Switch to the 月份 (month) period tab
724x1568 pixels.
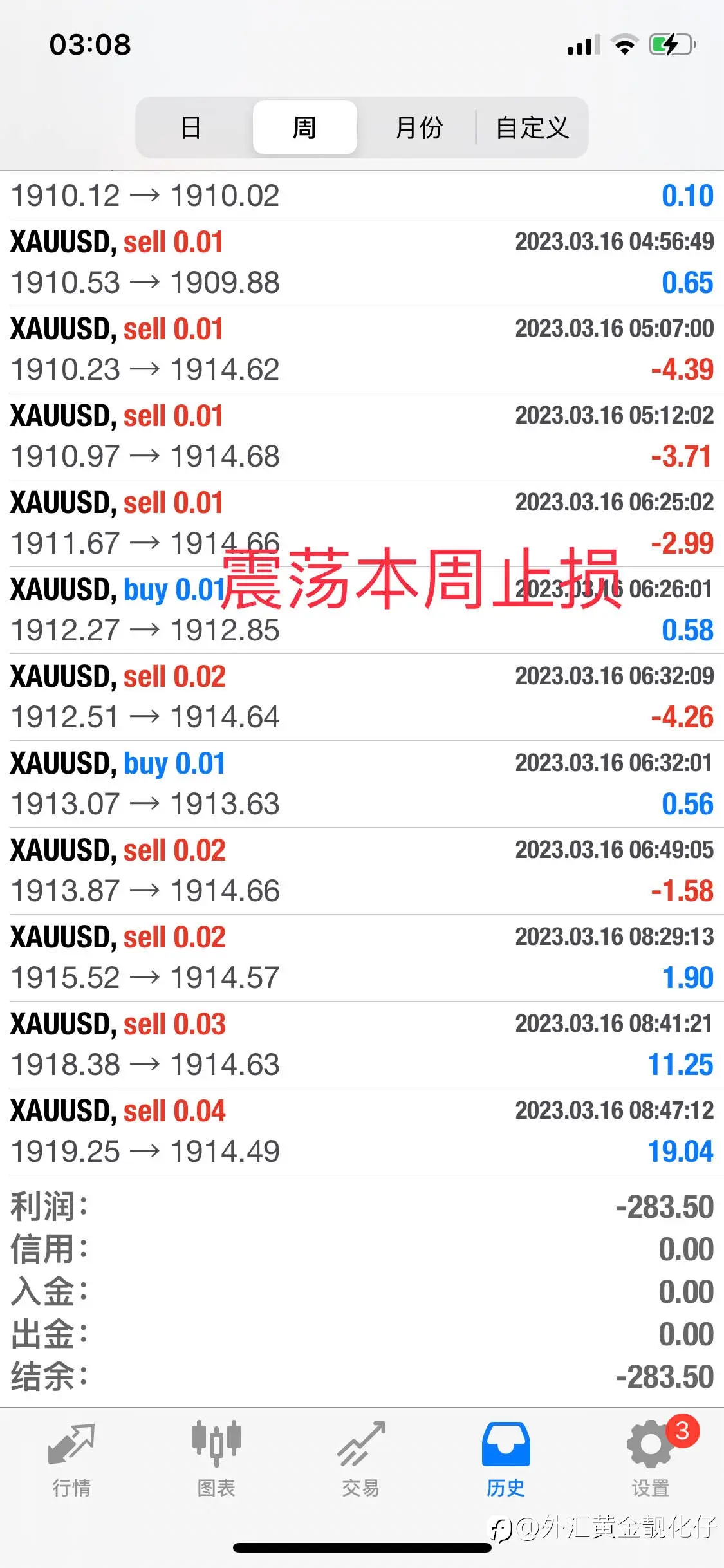pos(418,127)
